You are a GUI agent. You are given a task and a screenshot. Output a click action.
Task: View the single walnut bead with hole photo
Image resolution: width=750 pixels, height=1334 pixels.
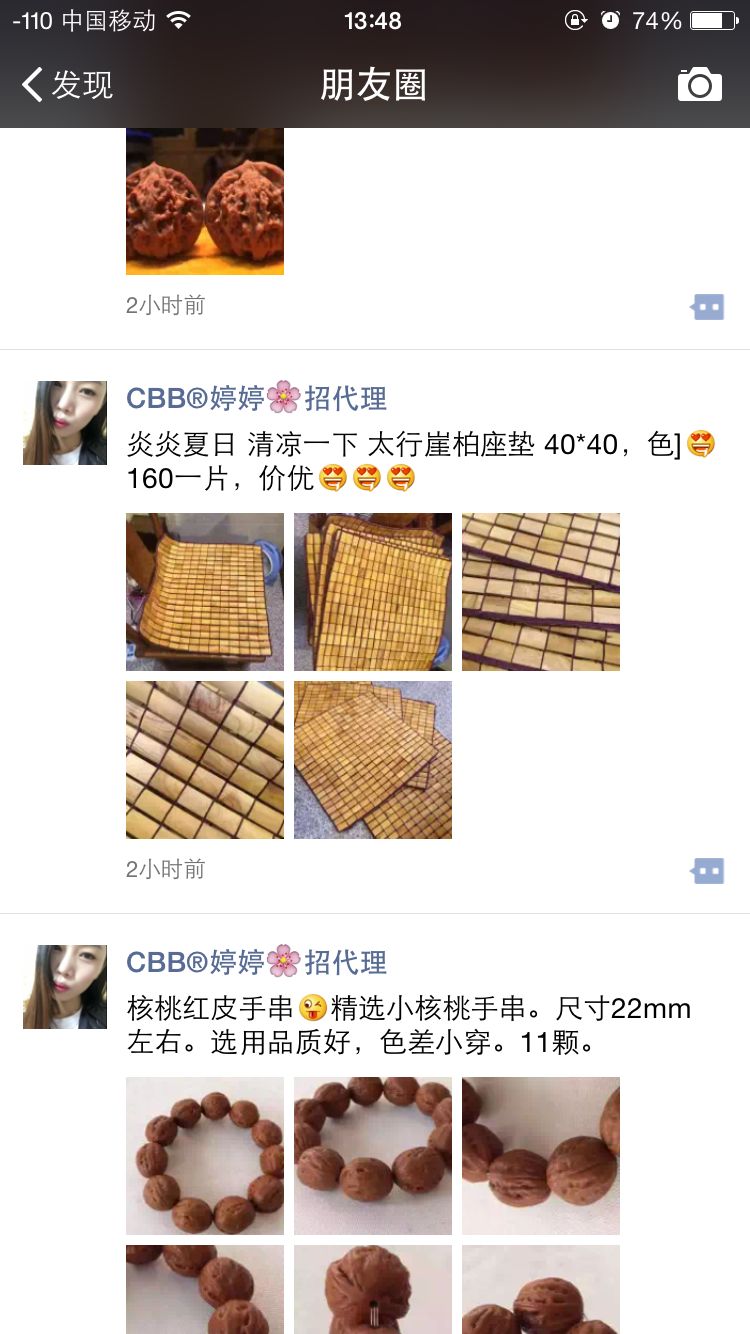(373, 1290)
